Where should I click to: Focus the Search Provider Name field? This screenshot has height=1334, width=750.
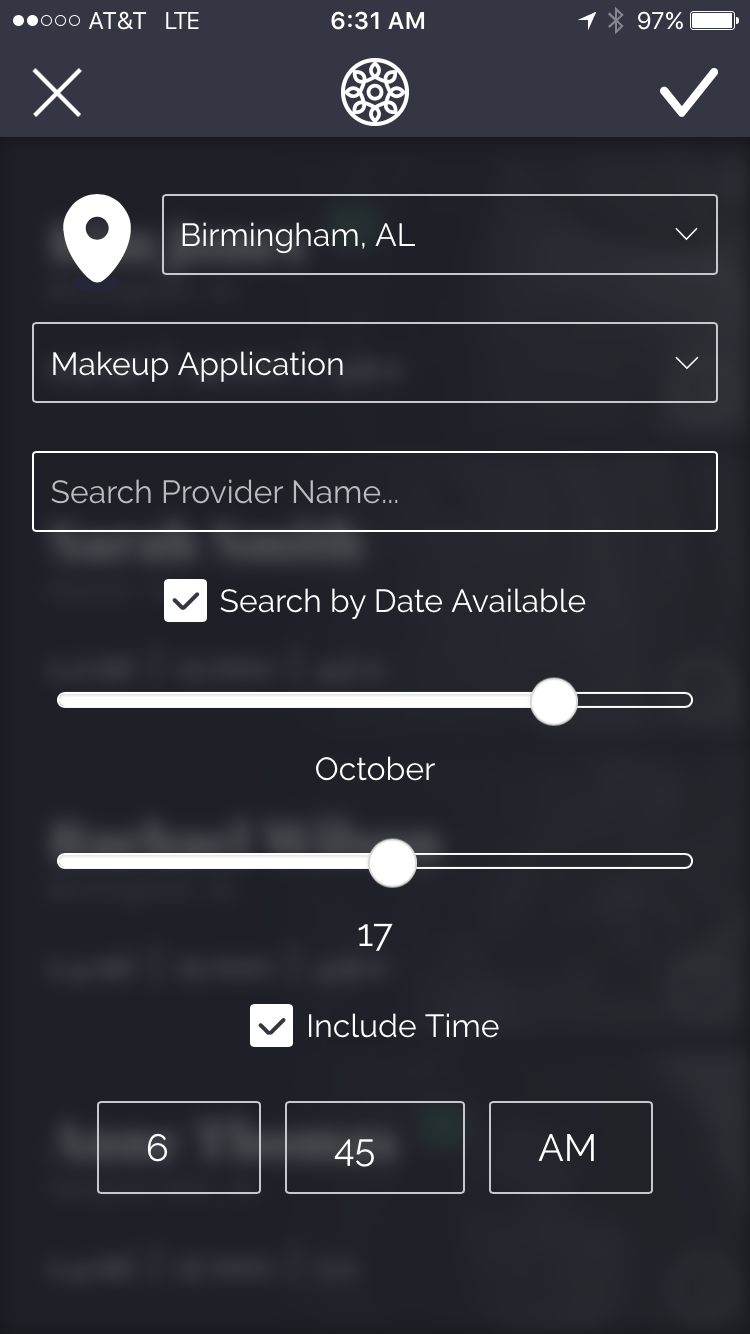[x=374, y=492]
